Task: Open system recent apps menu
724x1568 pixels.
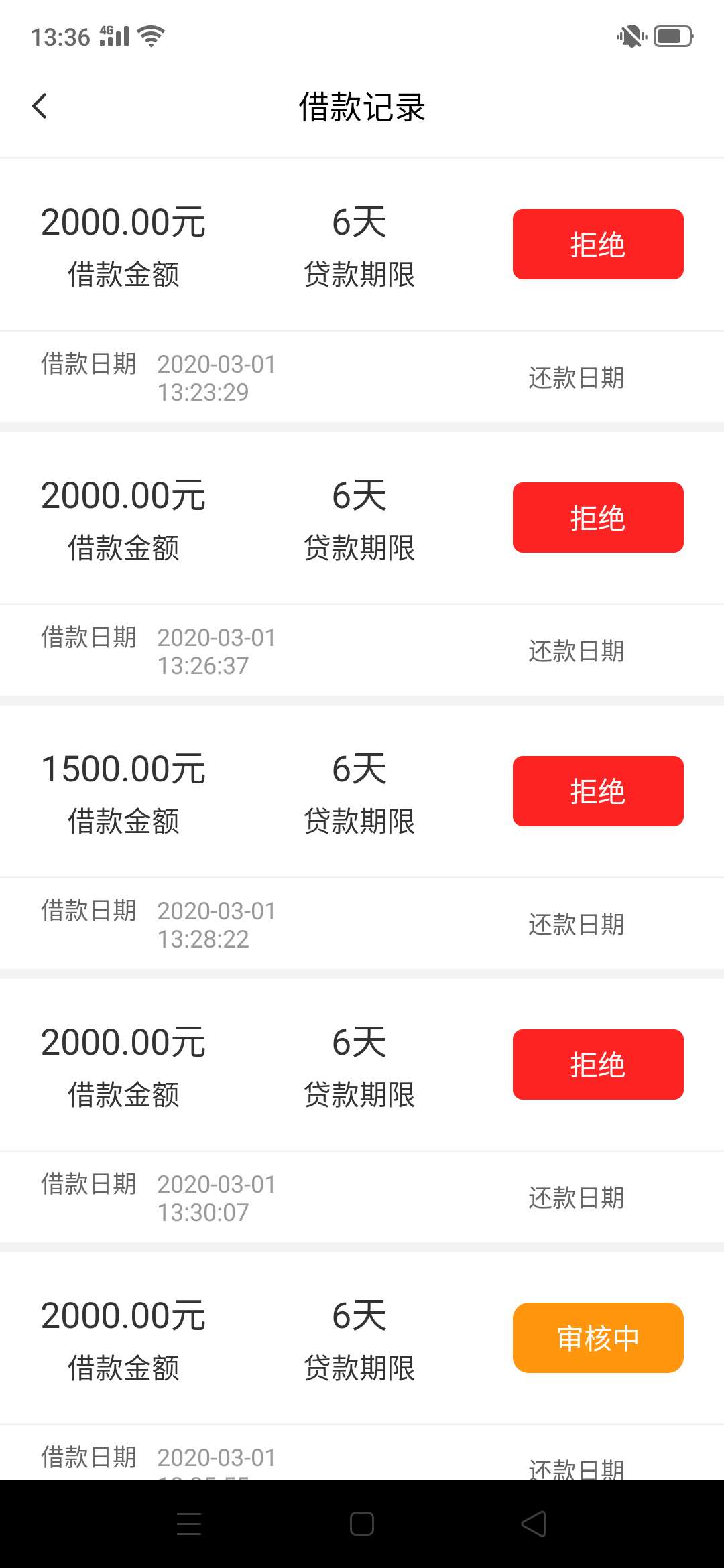Action: 189,1524
